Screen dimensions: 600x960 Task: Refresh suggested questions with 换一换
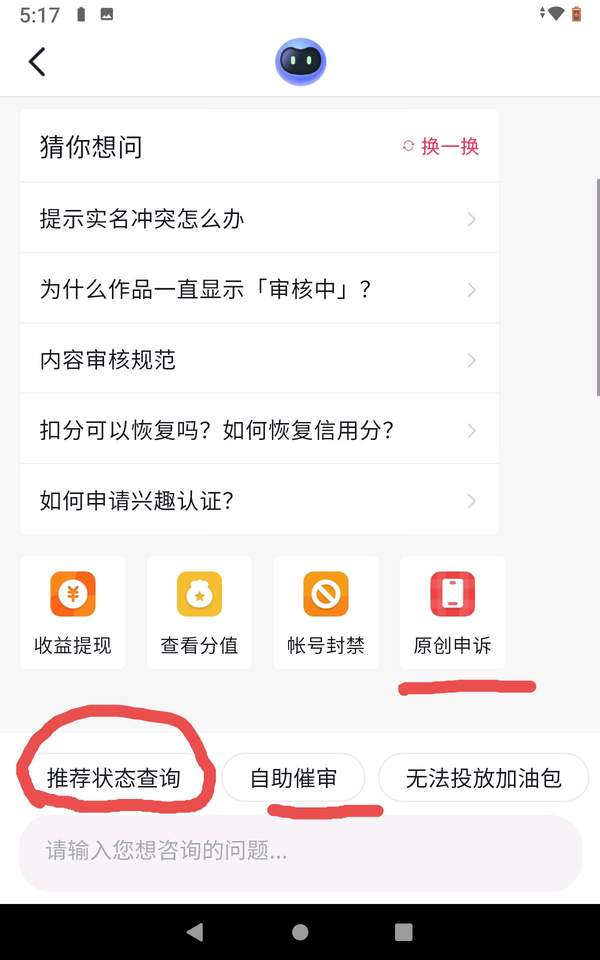click(x=441, y=146)
